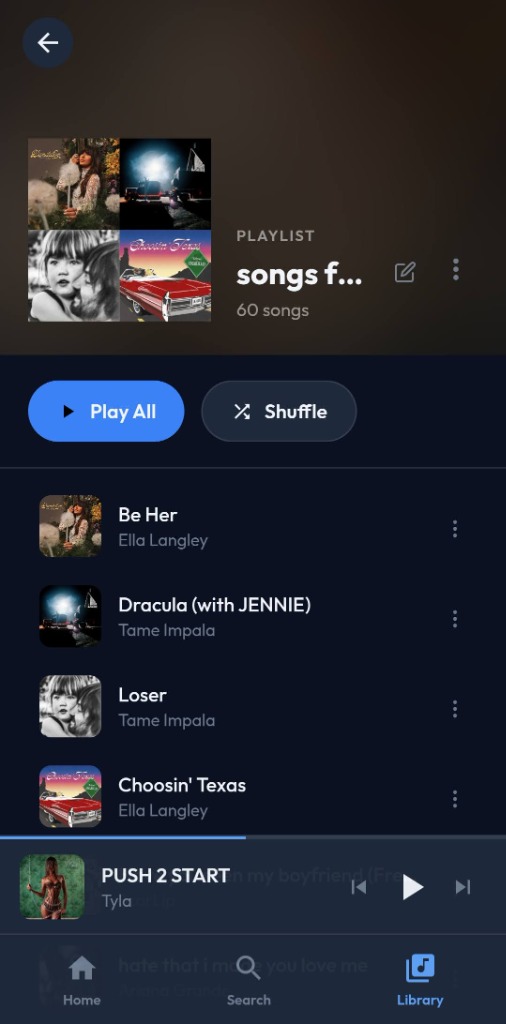Shuffle the playlist songs
The height and width of the screenshot is (1024, 506).
(x=279, y=411)
